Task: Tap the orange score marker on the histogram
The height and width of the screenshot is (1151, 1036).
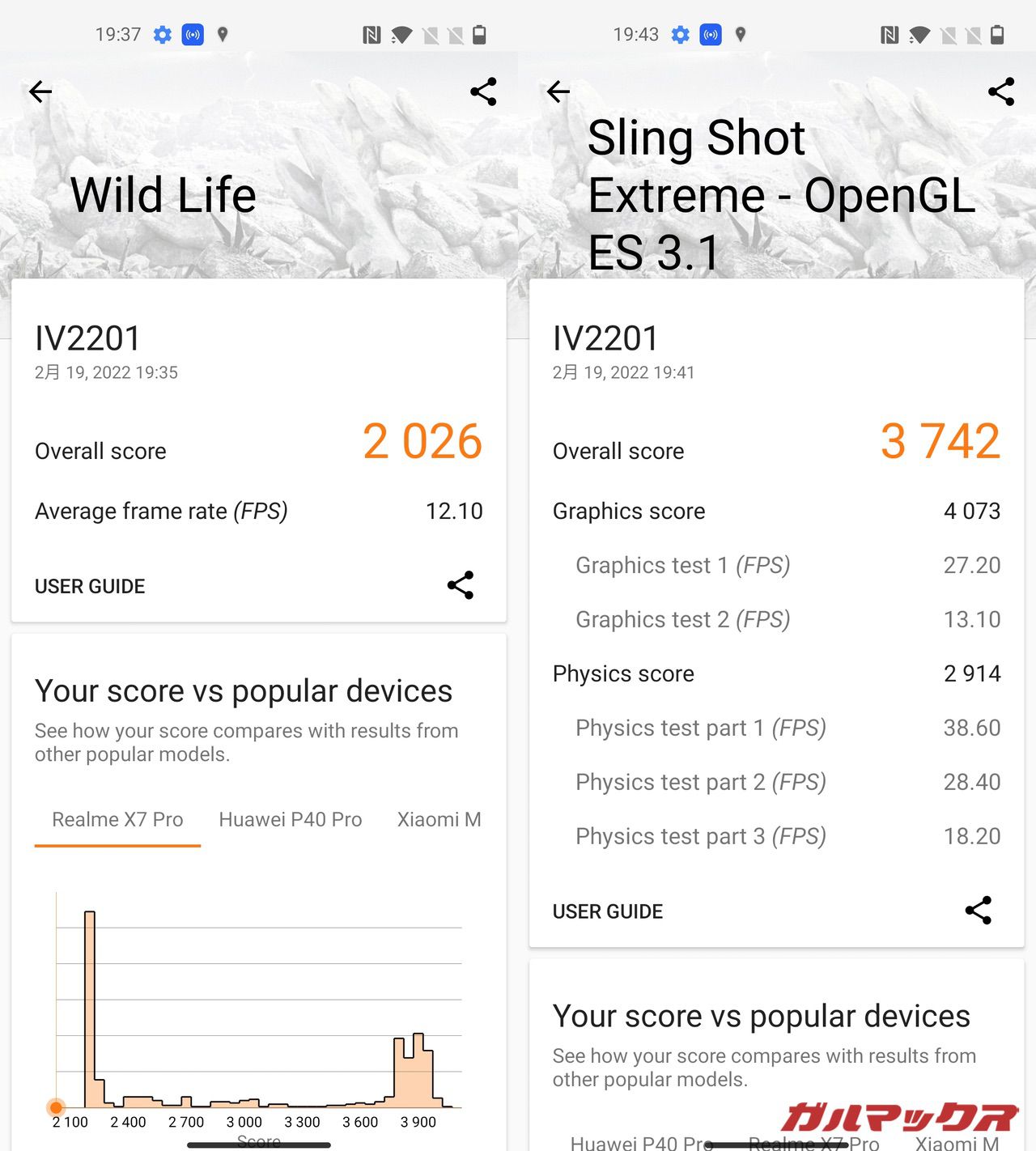Action: pos(56,1106)
